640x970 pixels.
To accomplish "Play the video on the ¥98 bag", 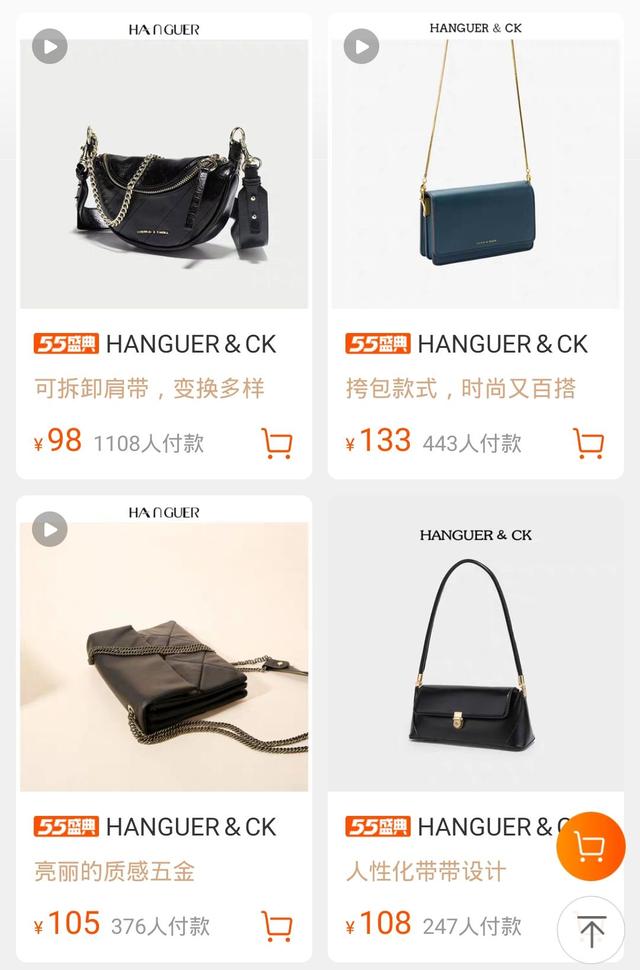I will coord(50,46).
